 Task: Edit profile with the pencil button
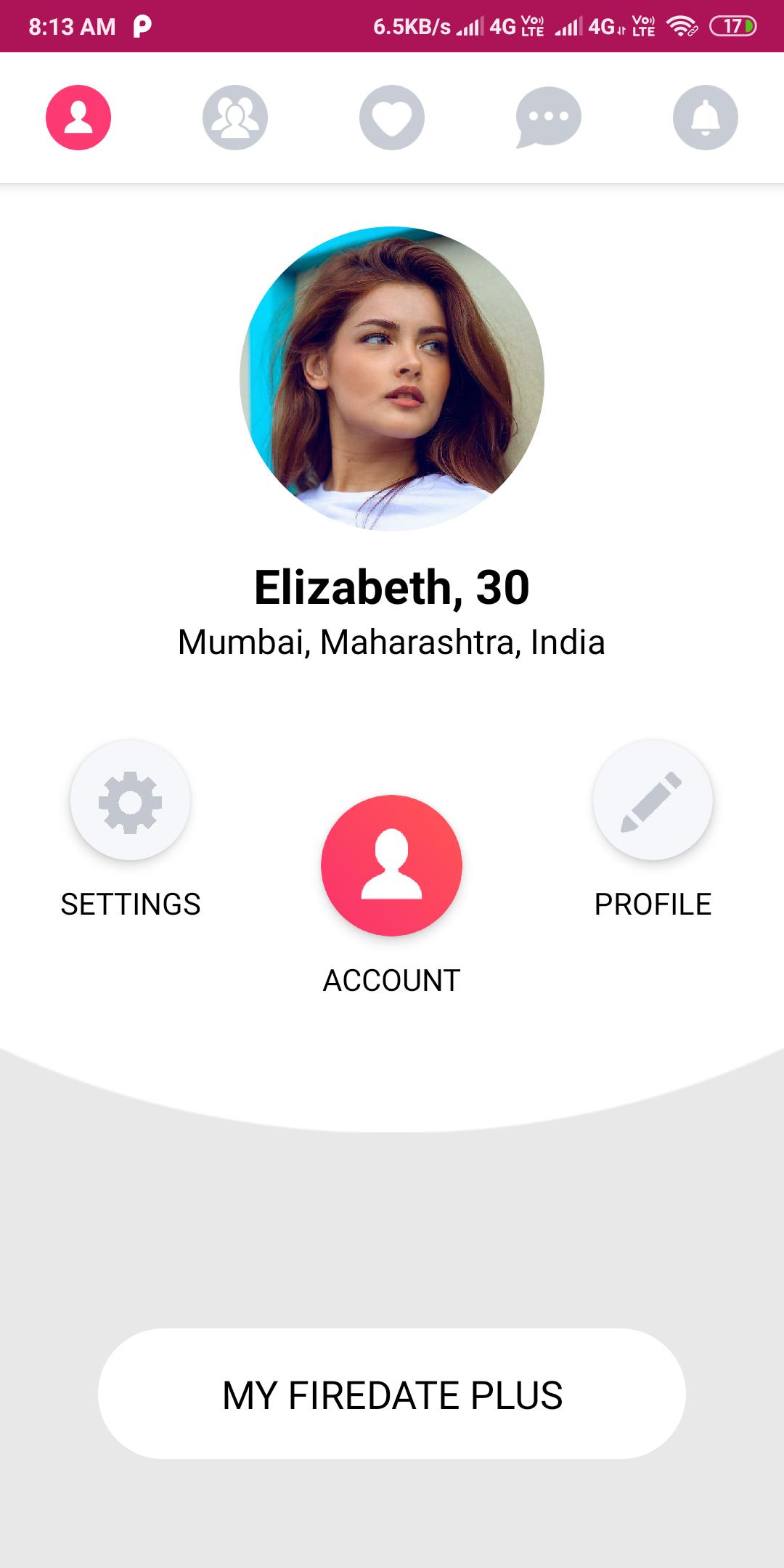[x=653, y=801]
